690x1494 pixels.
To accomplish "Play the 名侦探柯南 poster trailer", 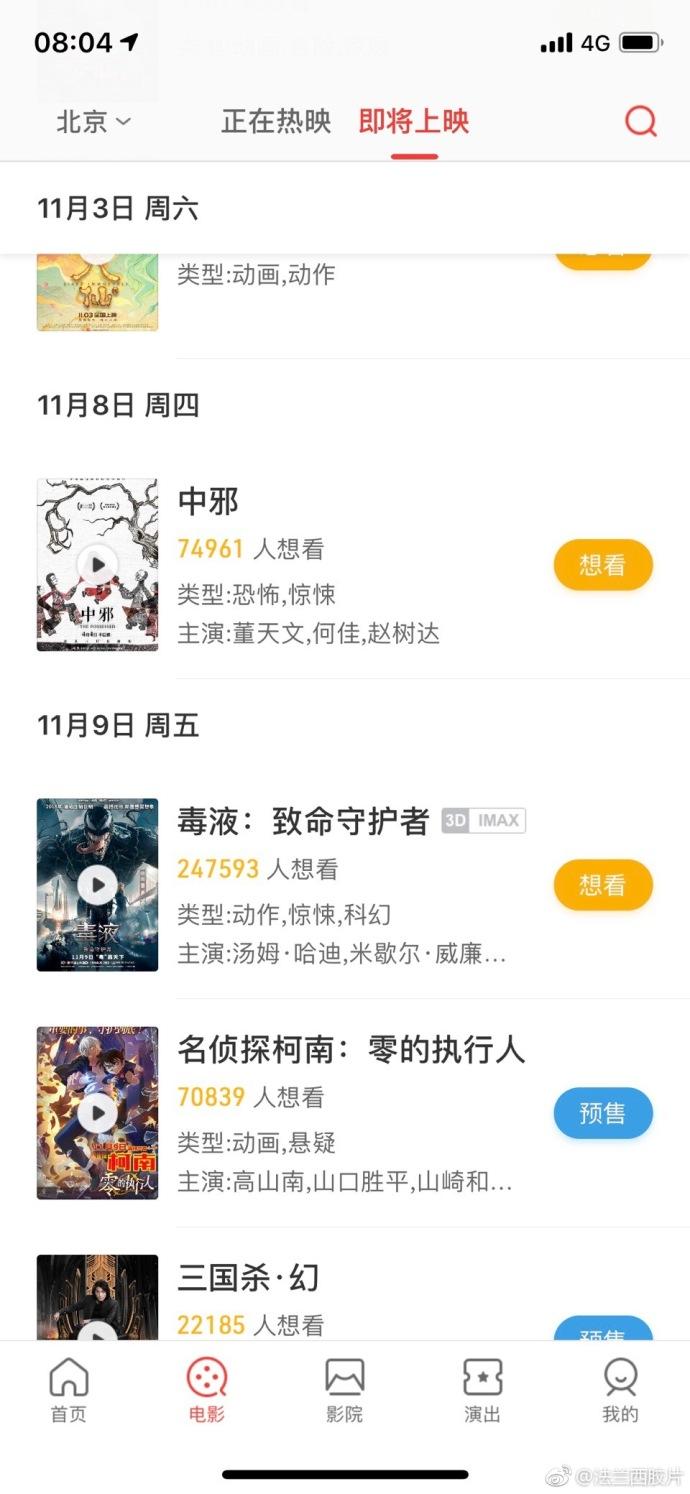I will [97, 1113].
